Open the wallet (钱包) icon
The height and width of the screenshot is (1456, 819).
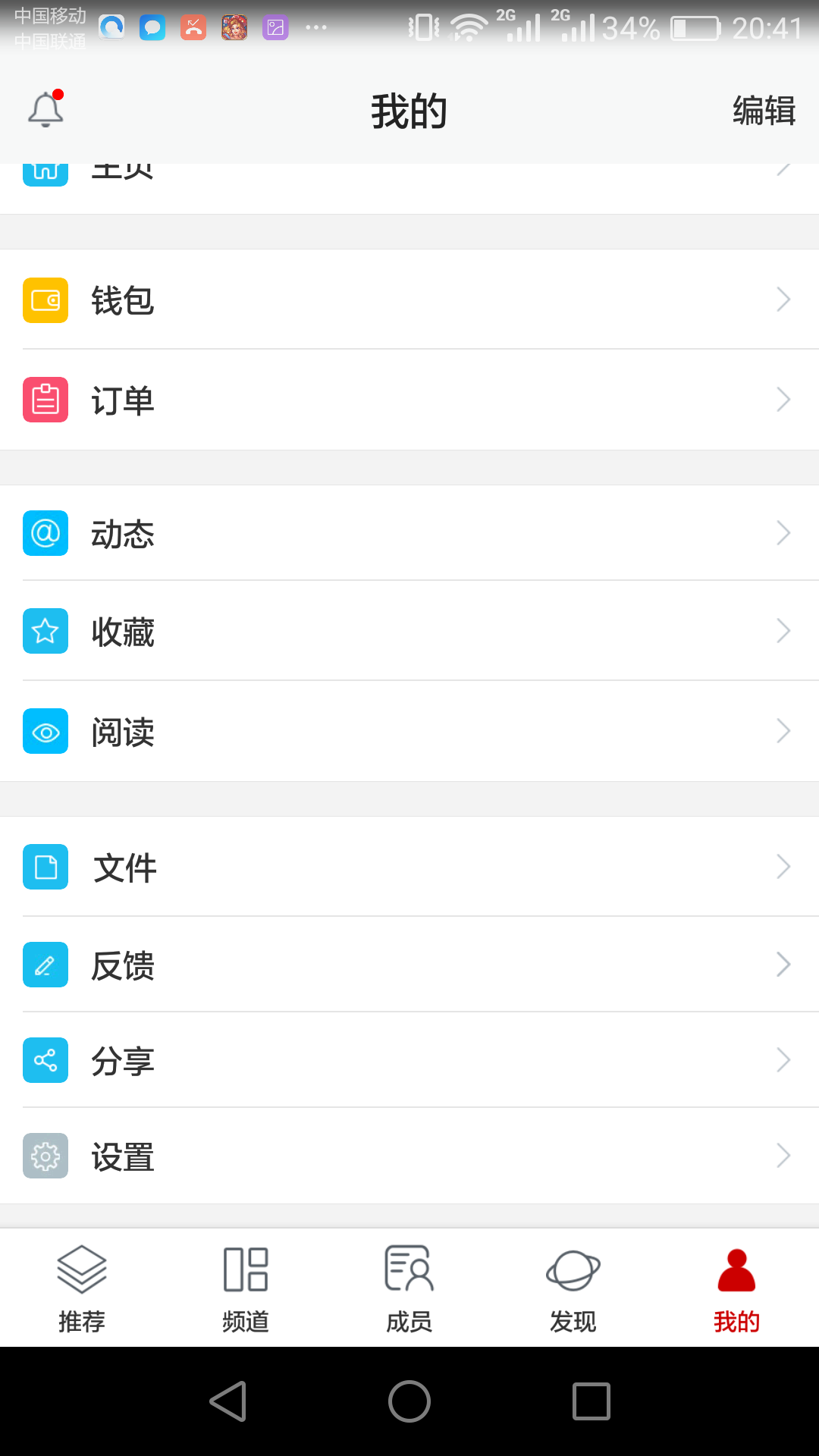(x=45, y=300)
